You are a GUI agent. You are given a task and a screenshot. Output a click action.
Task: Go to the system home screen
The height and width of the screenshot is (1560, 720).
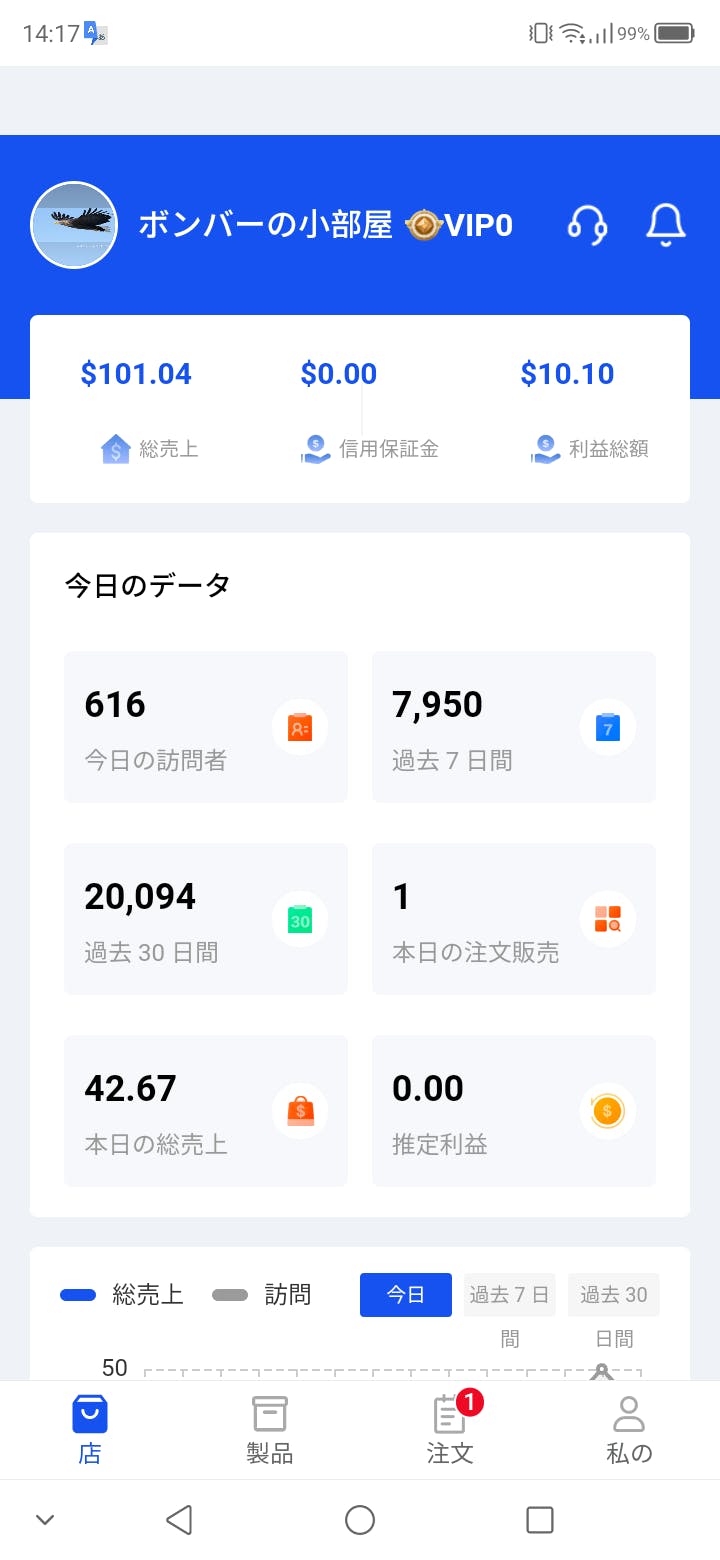pyautogui.click(x=360, y=1520)
